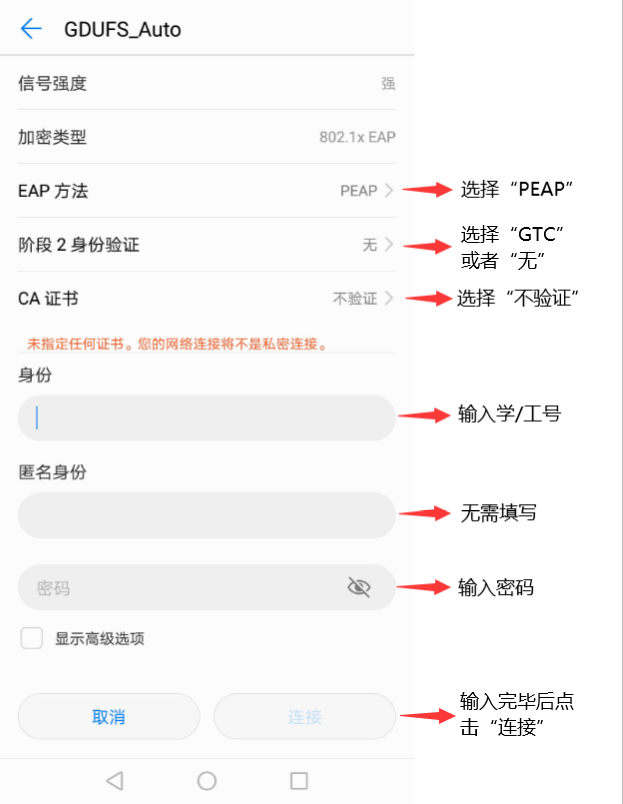623x804 pixels.
Task: Toggle password visibility eye icon
Action: [359, 588]
